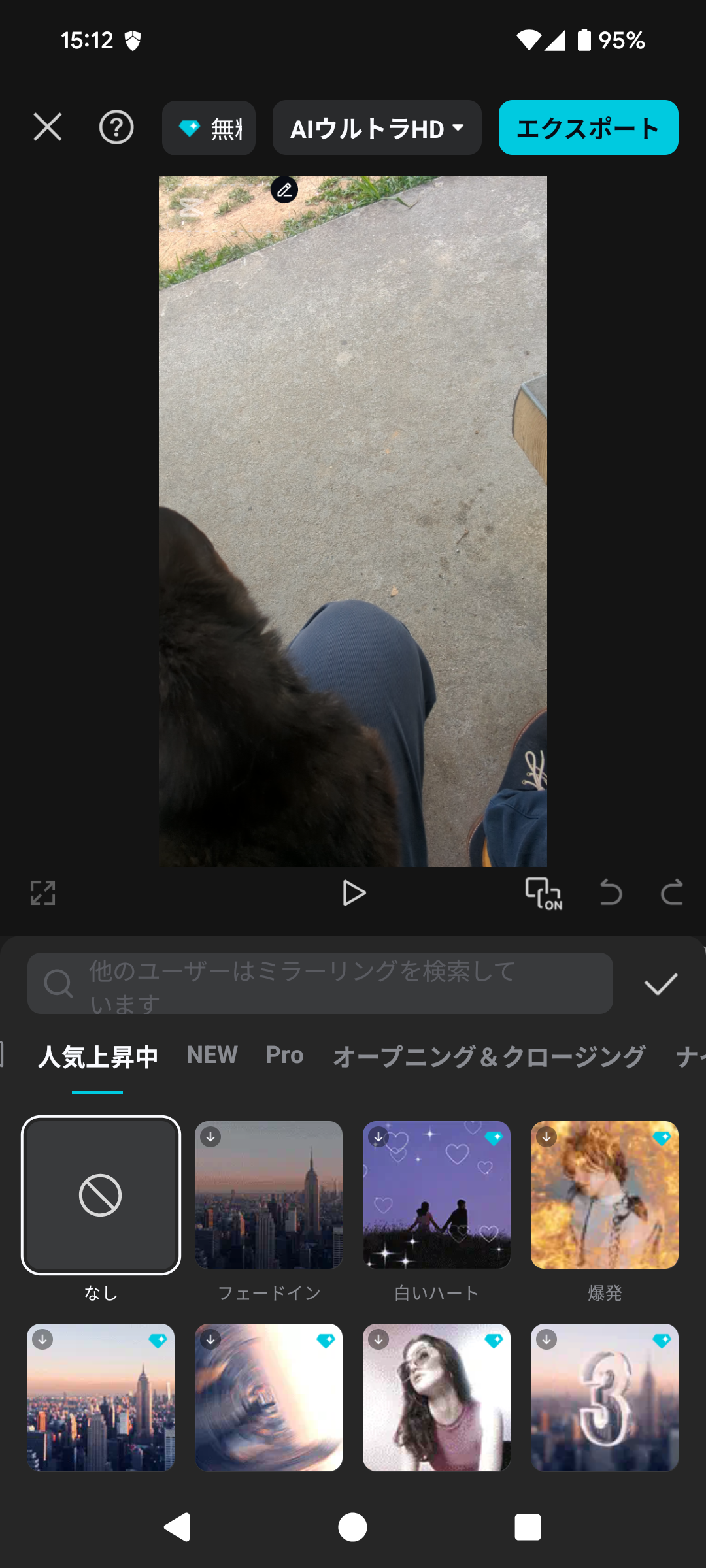Close the editor with the X icon
This screenshot has width=706, height=1568.
(x=48, y=127)
